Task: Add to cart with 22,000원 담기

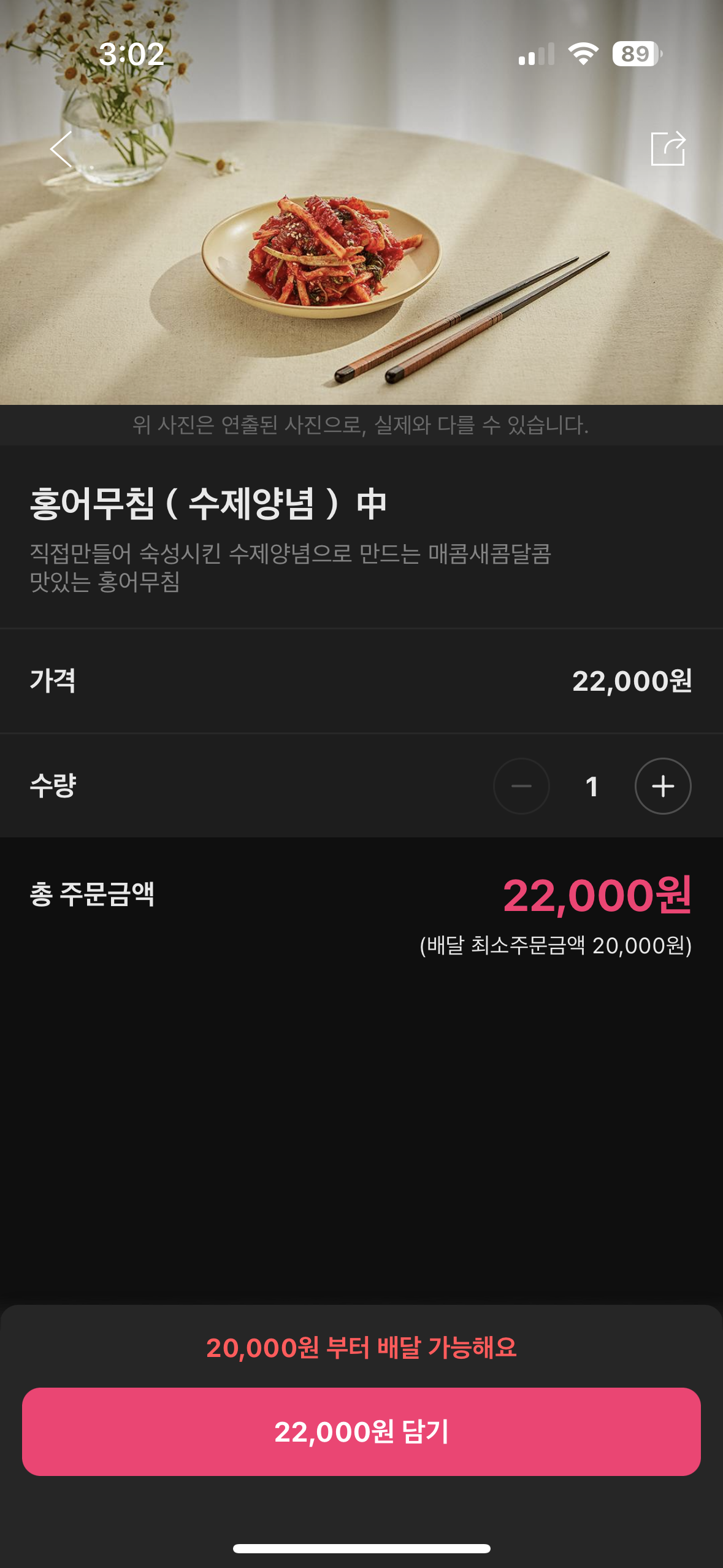Action: [361, 1431]
